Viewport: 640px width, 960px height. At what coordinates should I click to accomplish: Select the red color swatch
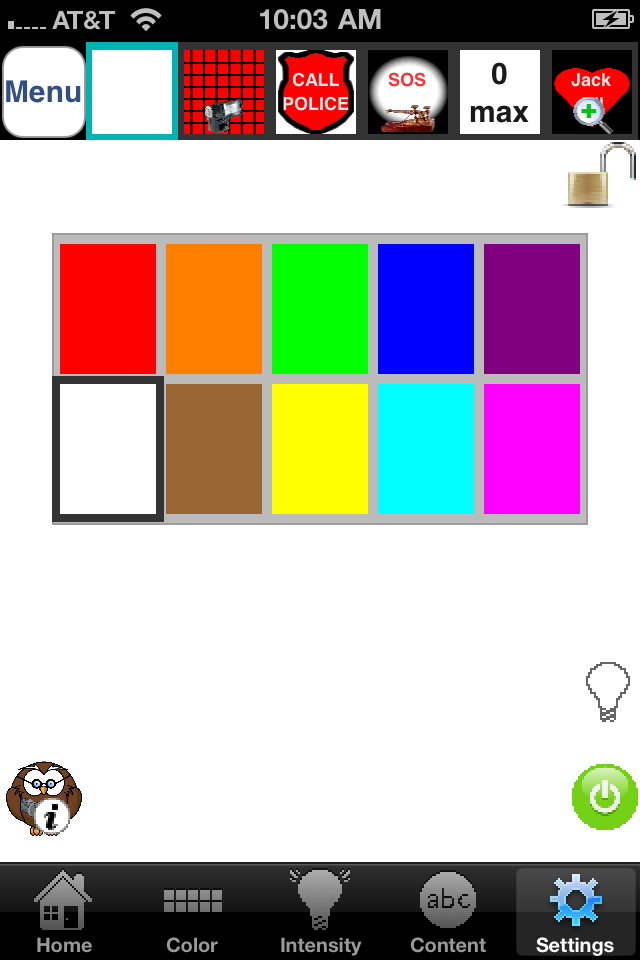(x=108, y=308)
